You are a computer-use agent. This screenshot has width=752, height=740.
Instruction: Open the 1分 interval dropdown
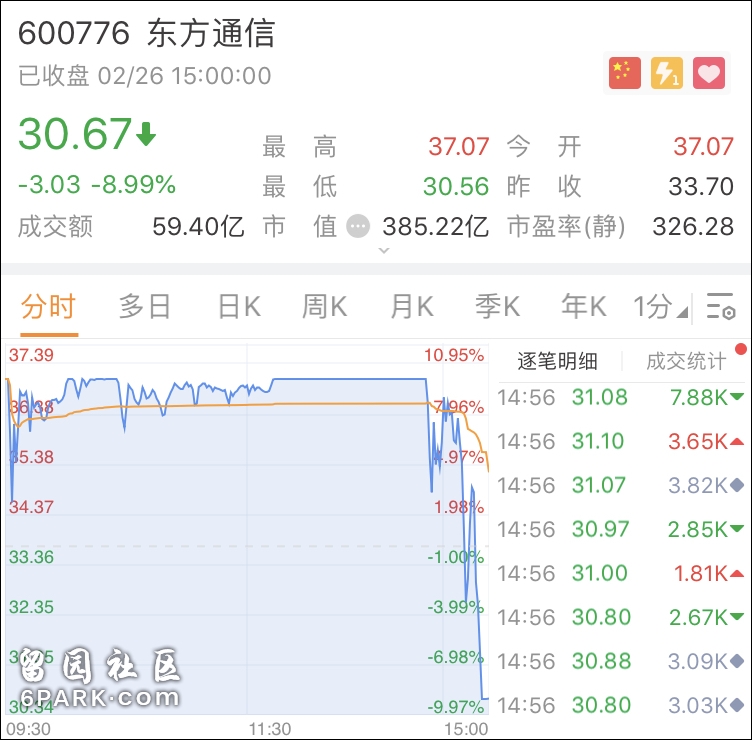pos(660,306)
